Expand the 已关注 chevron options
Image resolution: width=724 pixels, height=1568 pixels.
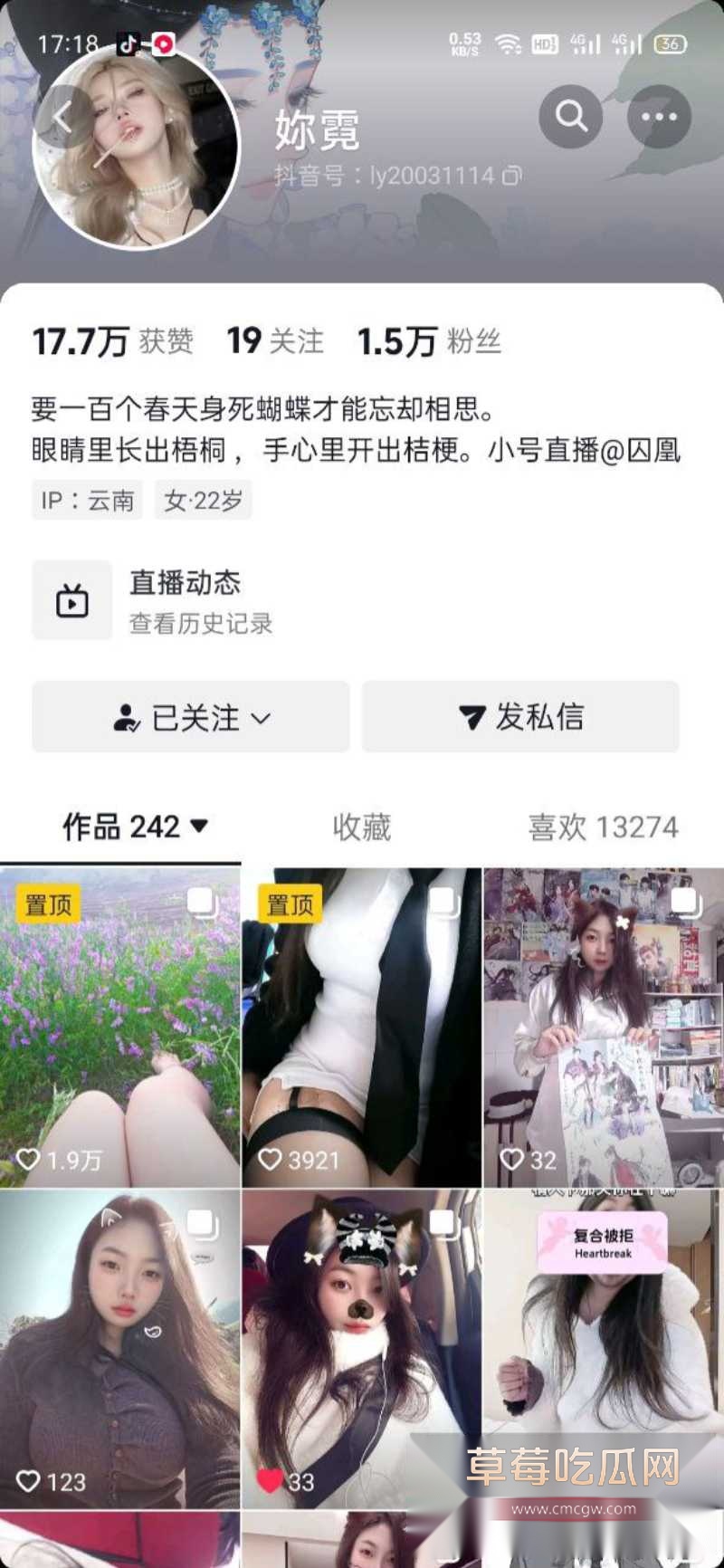(x=262, y=720)
